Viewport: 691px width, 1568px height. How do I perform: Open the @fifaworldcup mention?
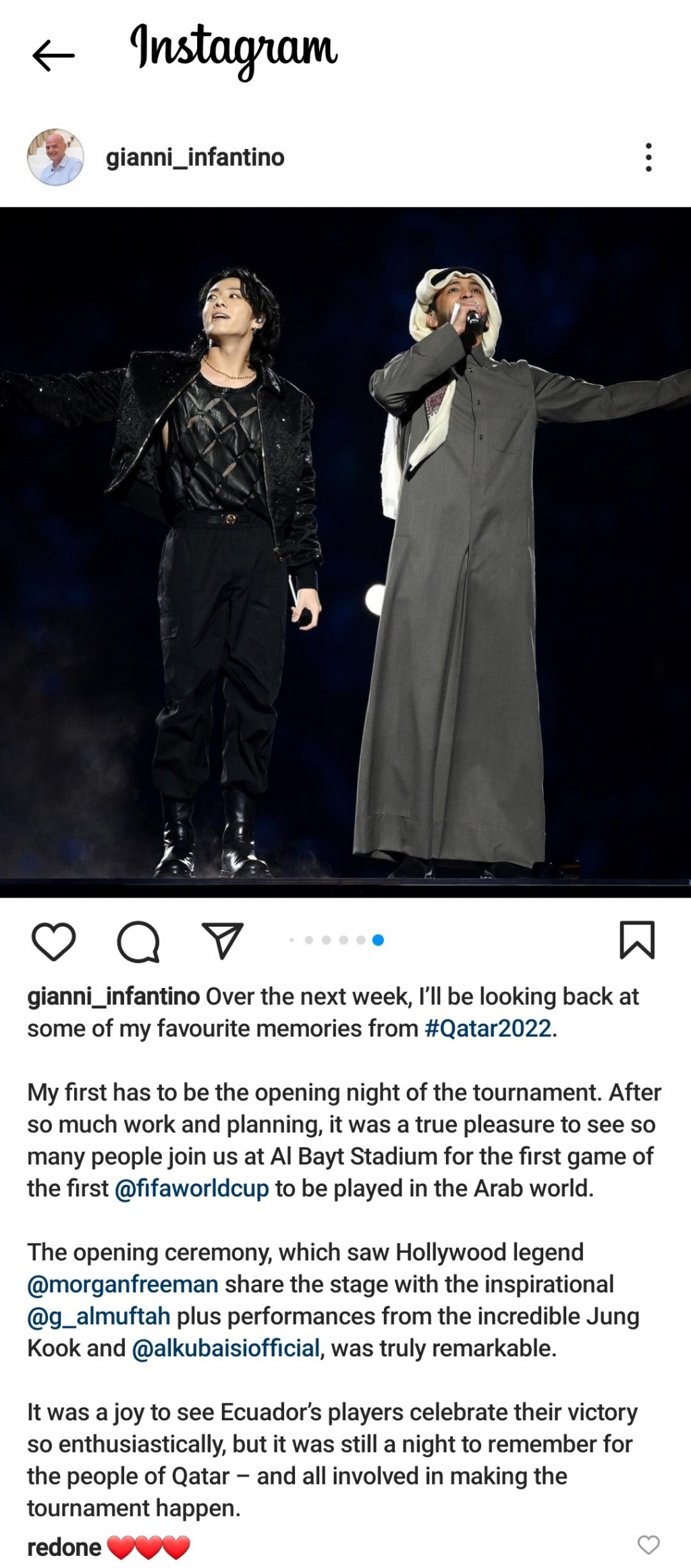[x=192, y=1188]
